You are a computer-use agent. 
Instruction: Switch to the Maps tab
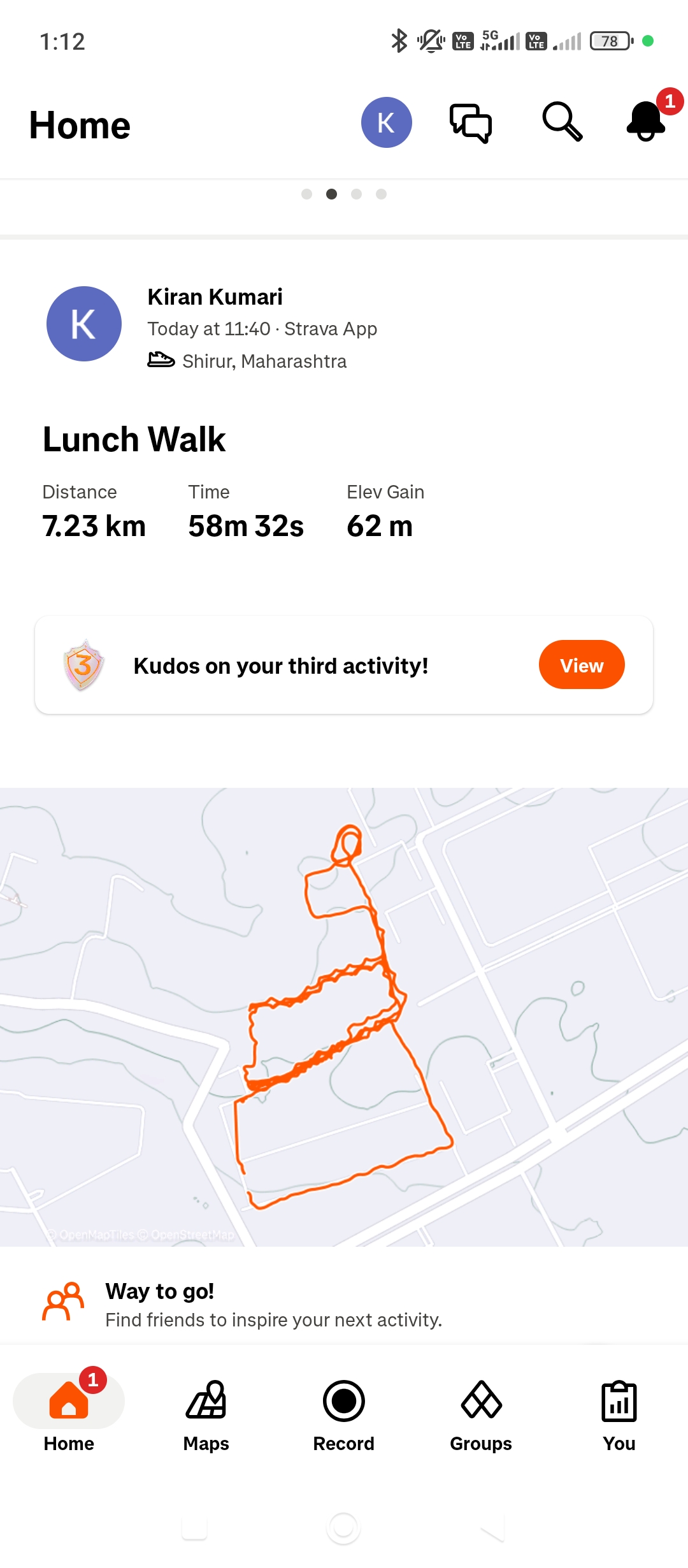tap(206, 1415)
